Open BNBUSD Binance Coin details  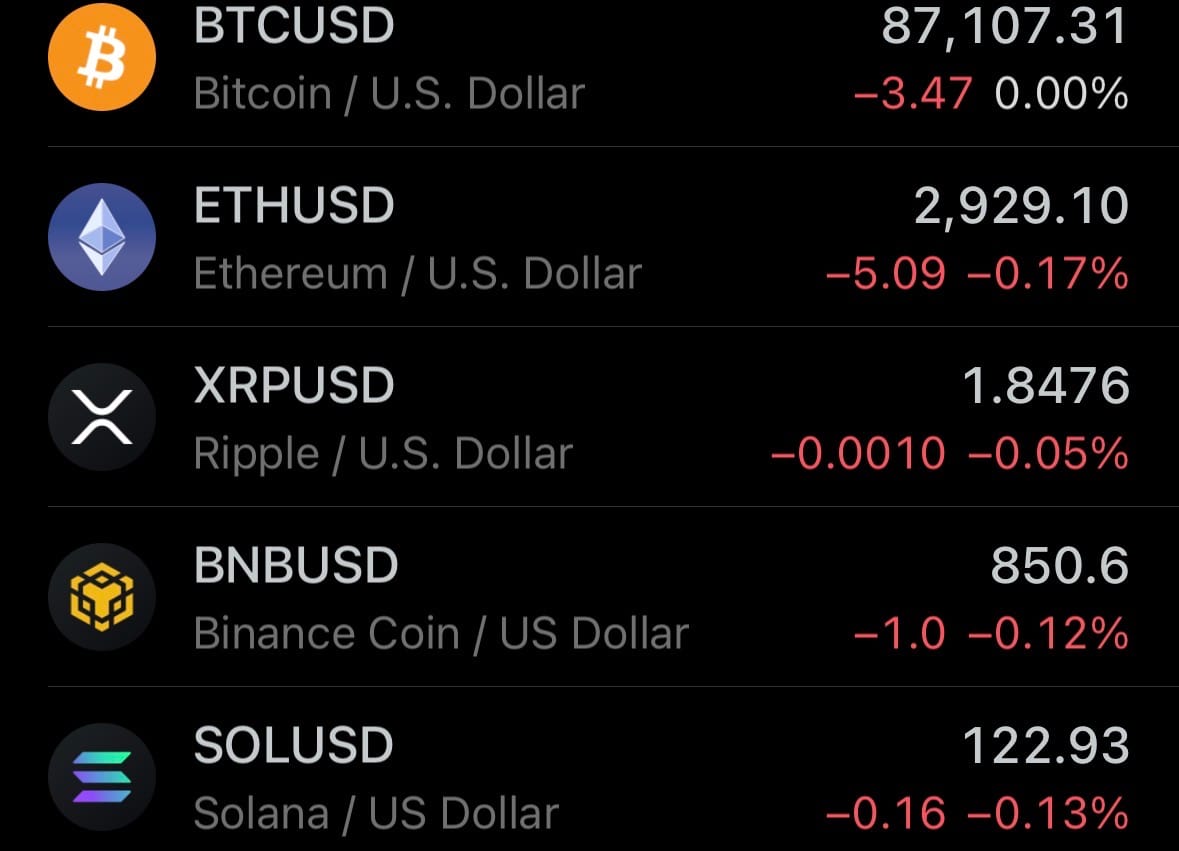[589, 598]
